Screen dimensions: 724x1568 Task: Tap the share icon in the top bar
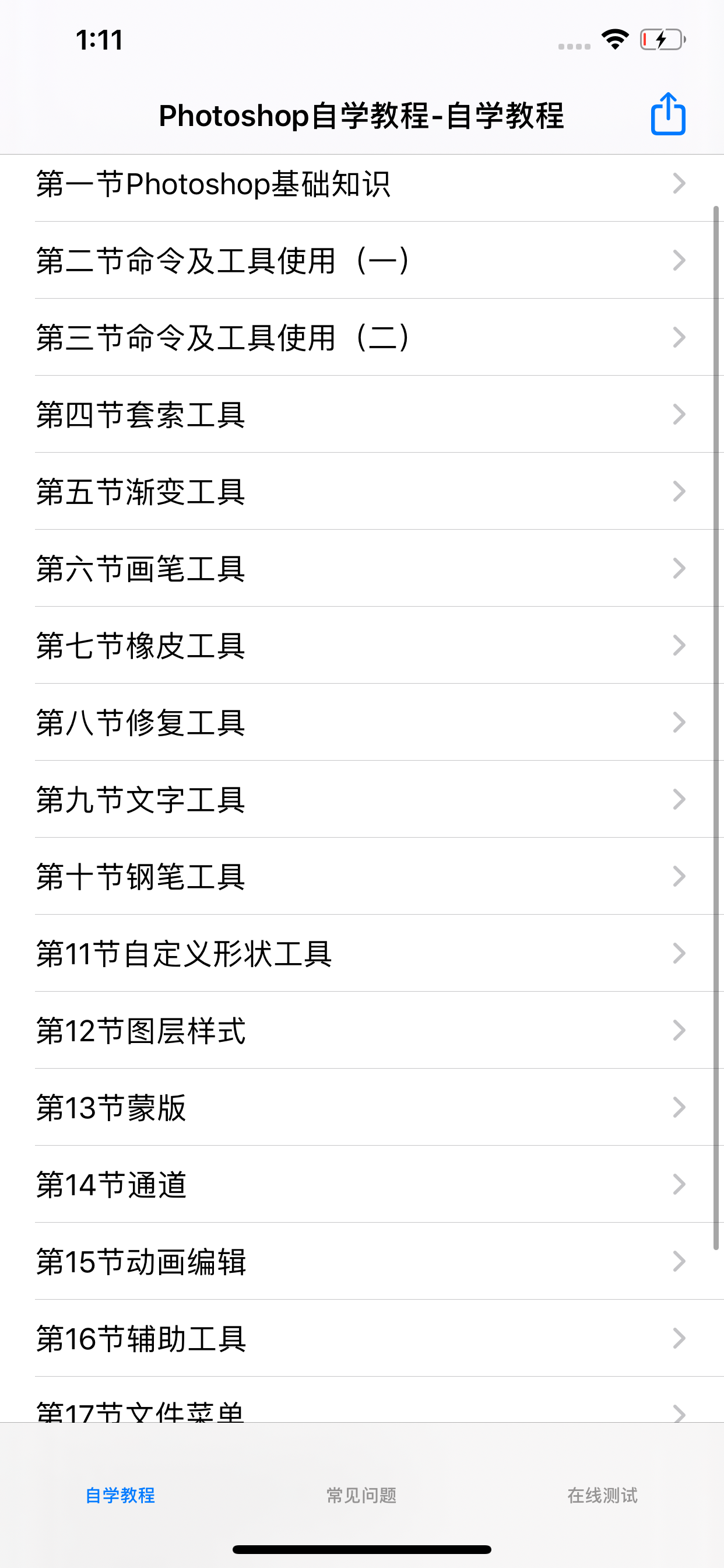(667, 114)
